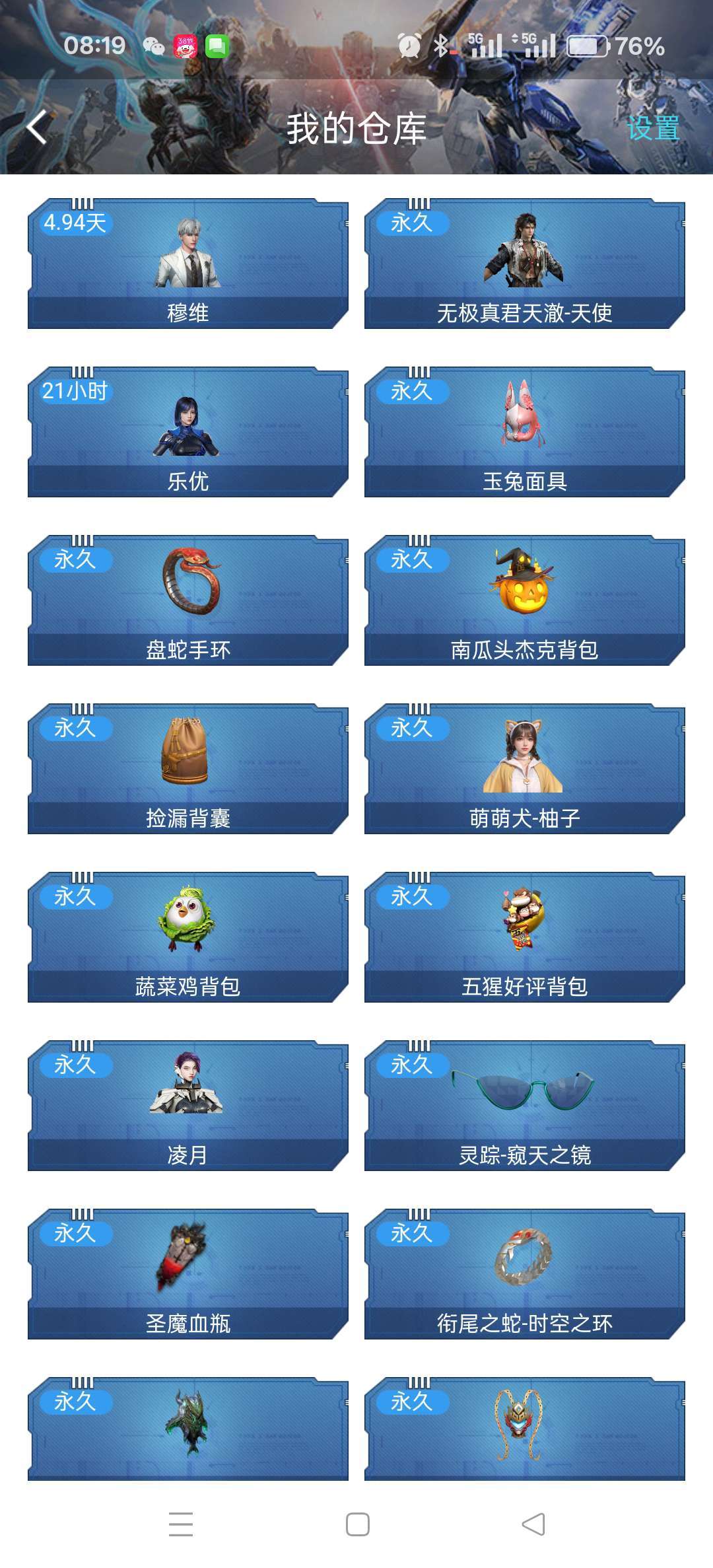Open recent apps from navigation bar

[181, 1524]
